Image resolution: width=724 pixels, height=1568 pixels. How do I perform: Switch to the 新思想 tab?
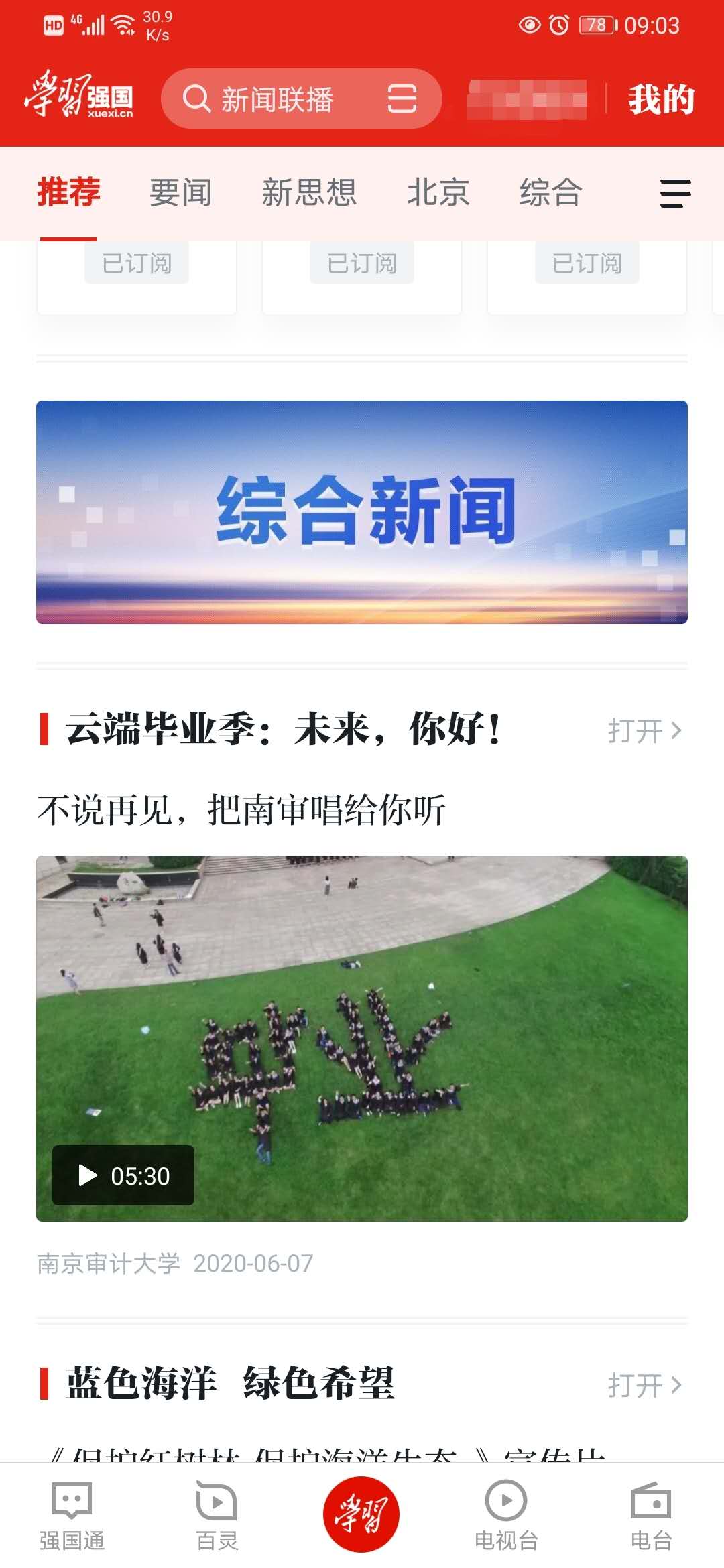[308, 192]
